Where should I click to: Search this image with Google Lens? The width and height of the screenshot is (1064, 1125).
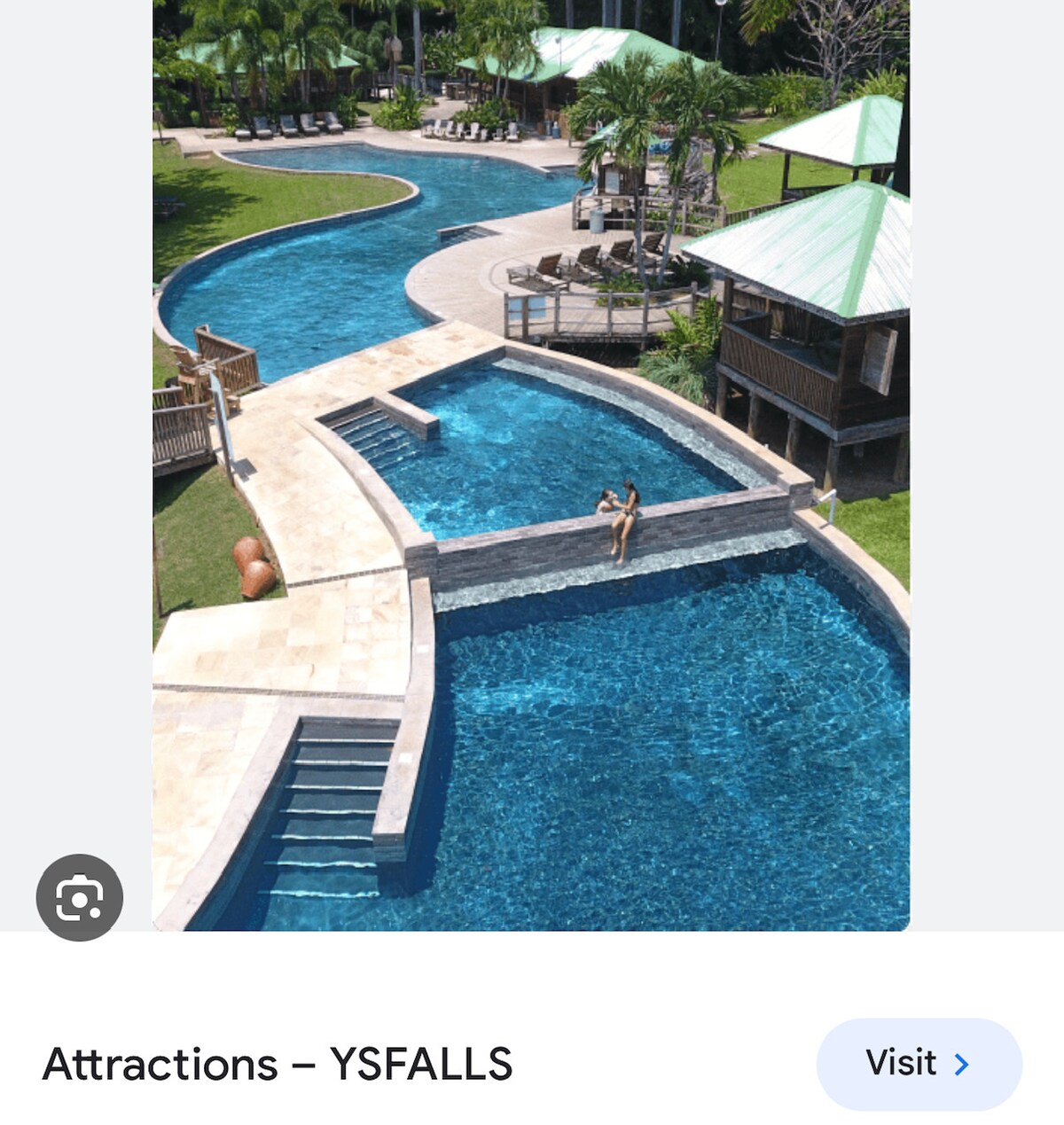coord(80,897)
